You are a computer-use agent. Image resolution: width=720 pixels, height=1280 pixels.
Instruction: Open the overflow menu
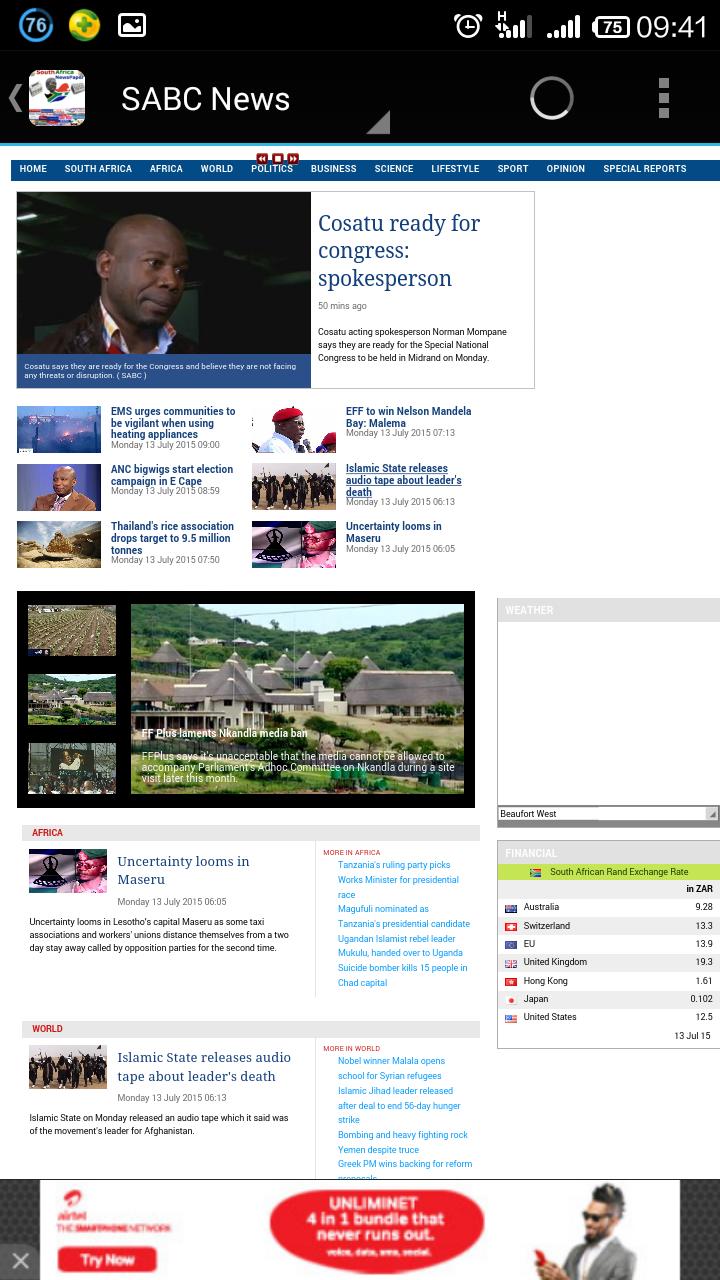tap(663, 98)
